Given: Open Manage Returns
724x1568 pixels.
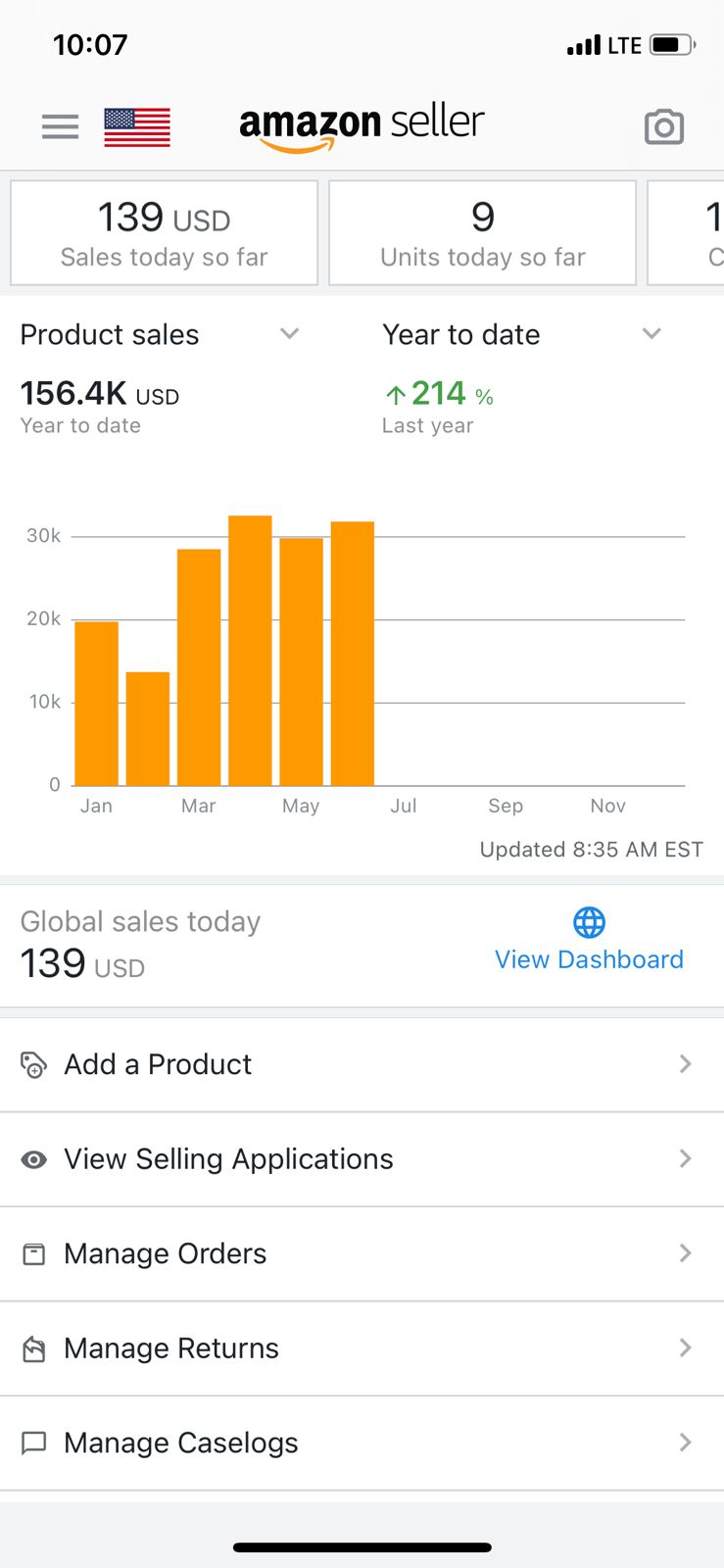Looking at the screenshot, I should pyautogui.click(x=362, y=1348).
